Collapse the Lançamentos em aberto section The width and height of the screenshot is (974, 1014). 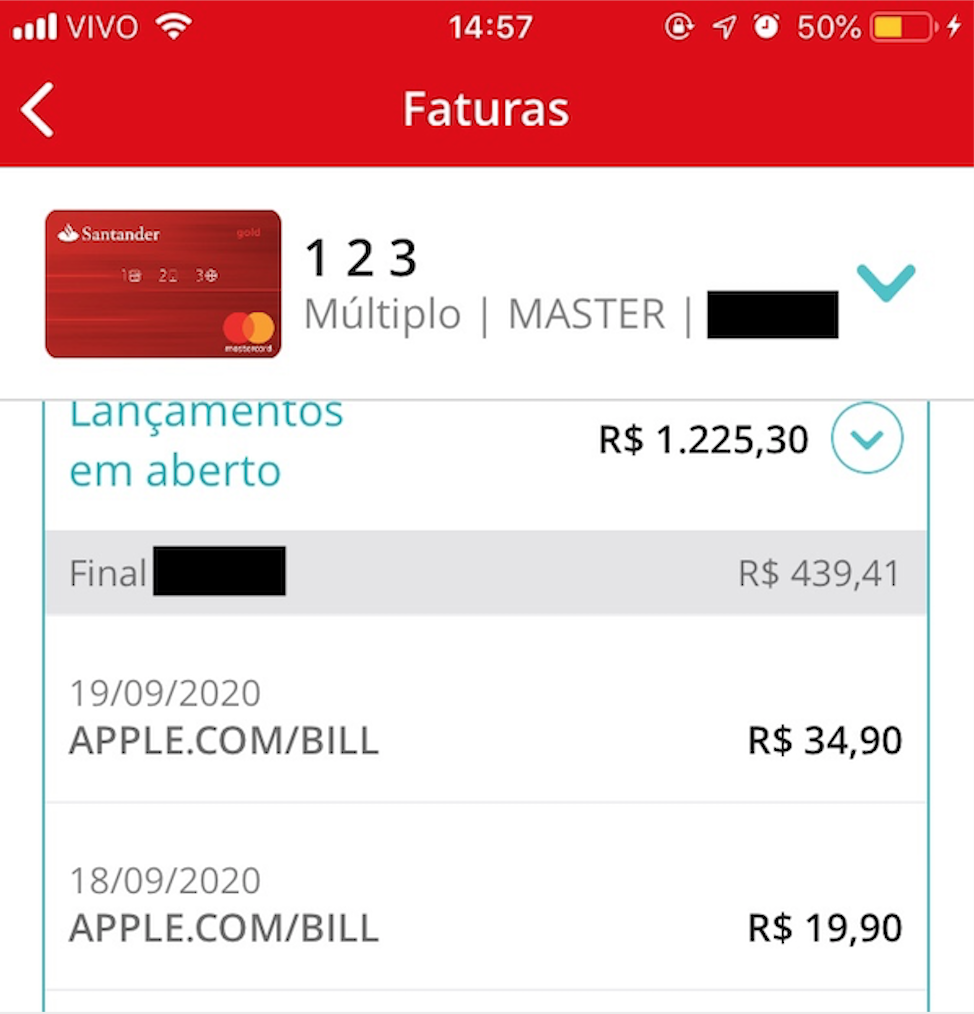867,438
